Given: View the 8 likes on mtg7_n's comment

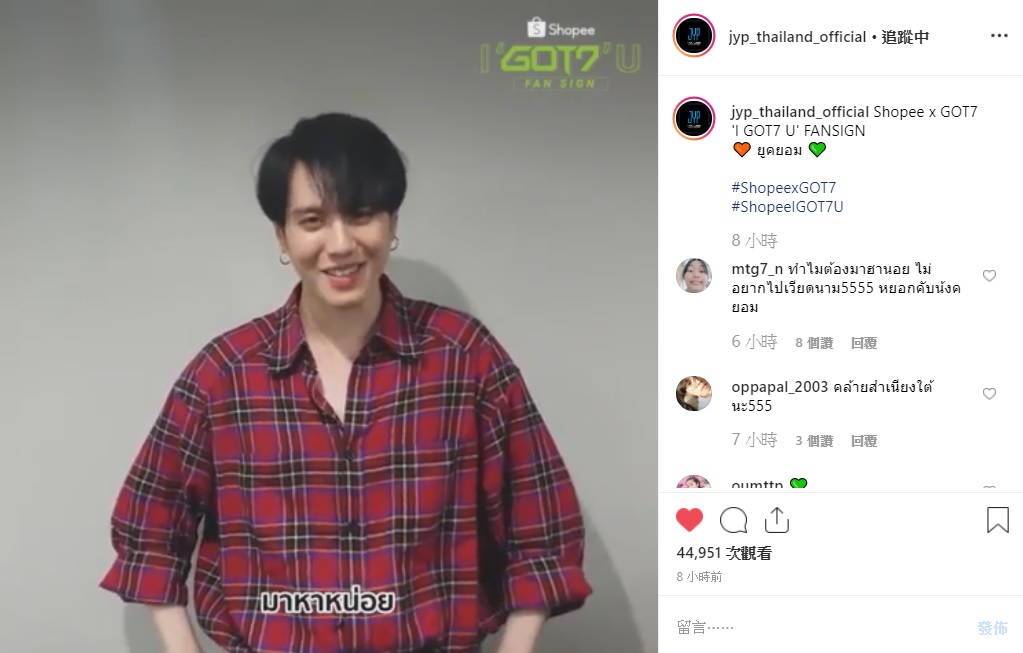Looking at the screenshot, I should click(814, 343).
